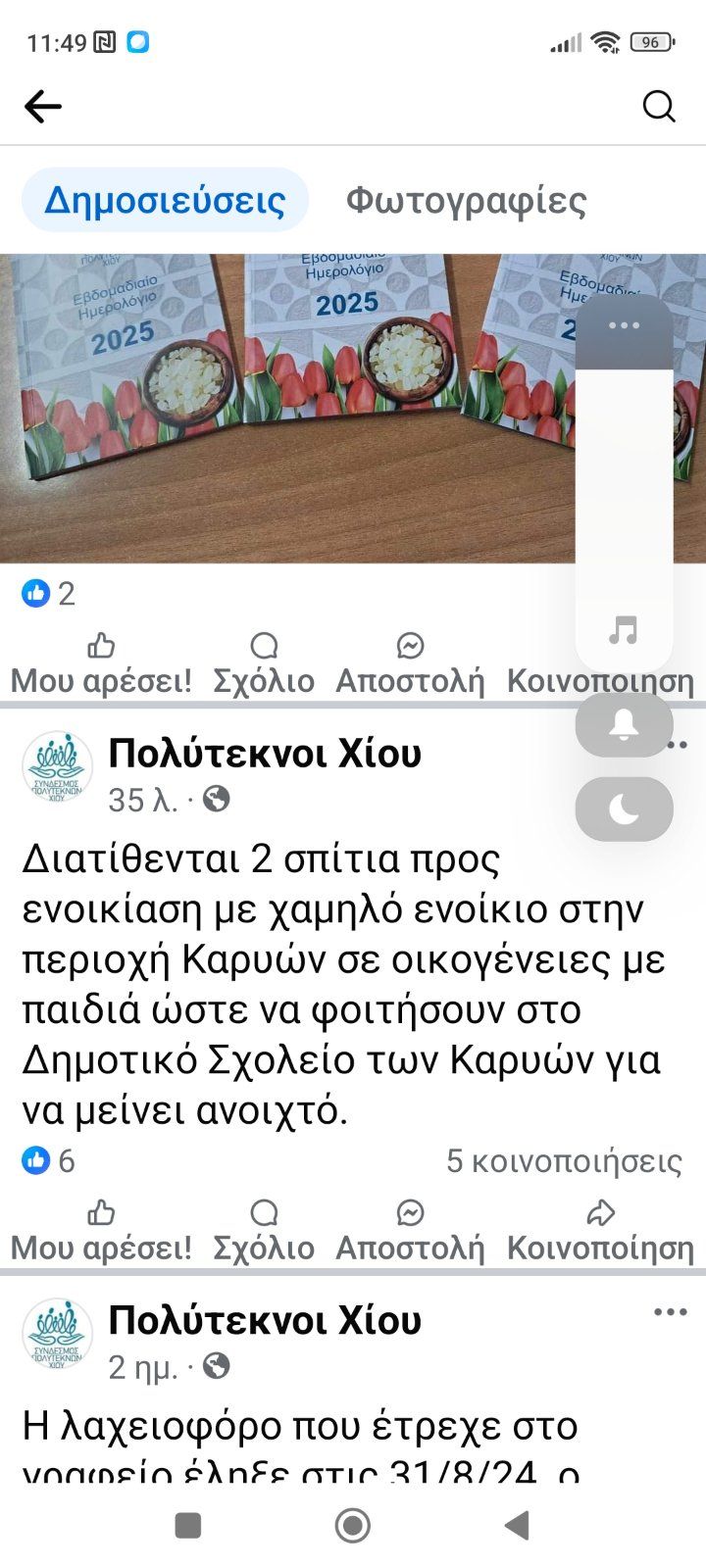This screenshot has height=1568, width=706.
Task: Select the Δημοσιεύσεις tab
Action: point(165,200)
